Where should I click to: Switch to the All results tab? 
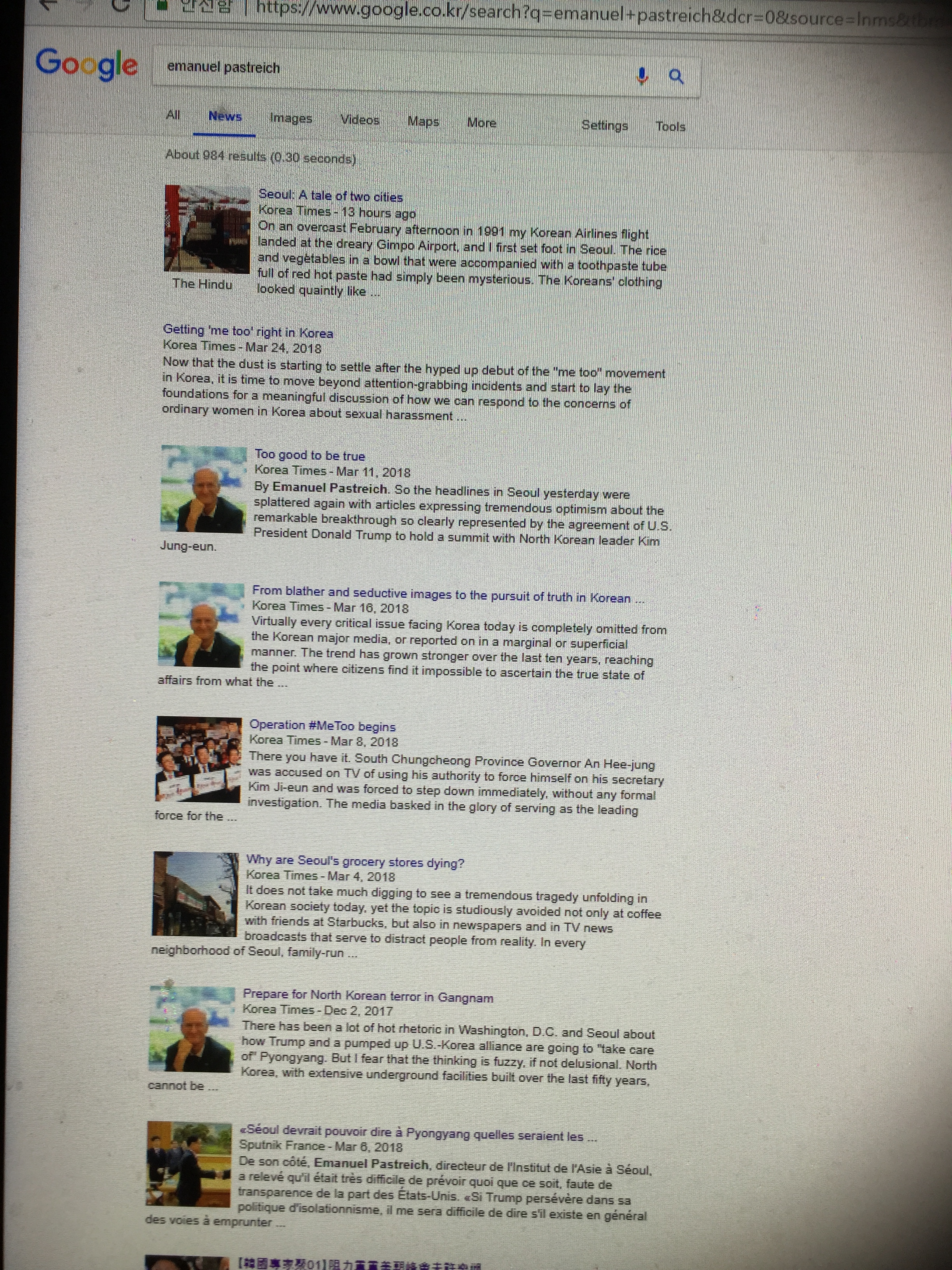click(x=173, y=115)
